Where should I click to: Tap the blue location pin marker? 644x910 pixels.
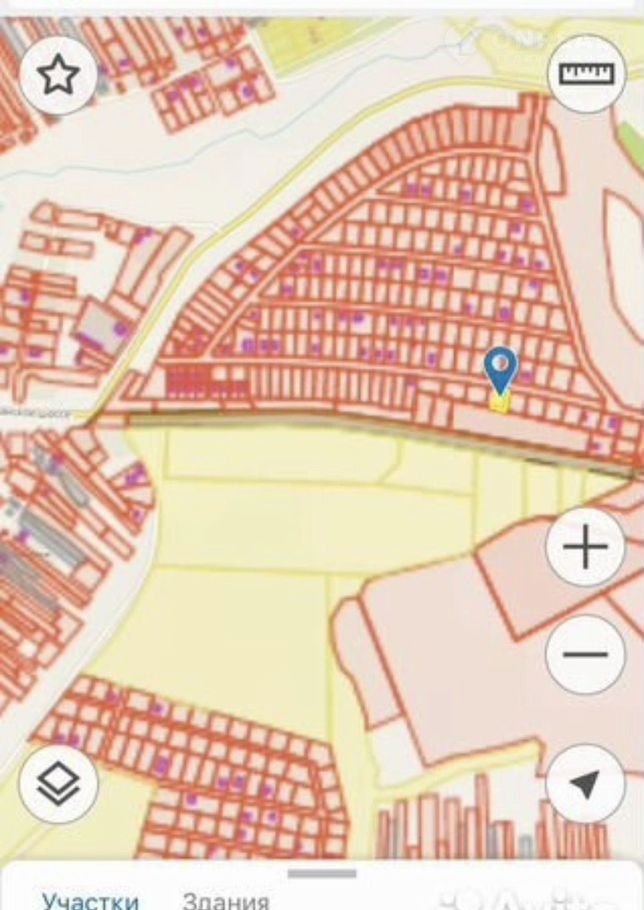pyautogui.click(x=500, y=368)
